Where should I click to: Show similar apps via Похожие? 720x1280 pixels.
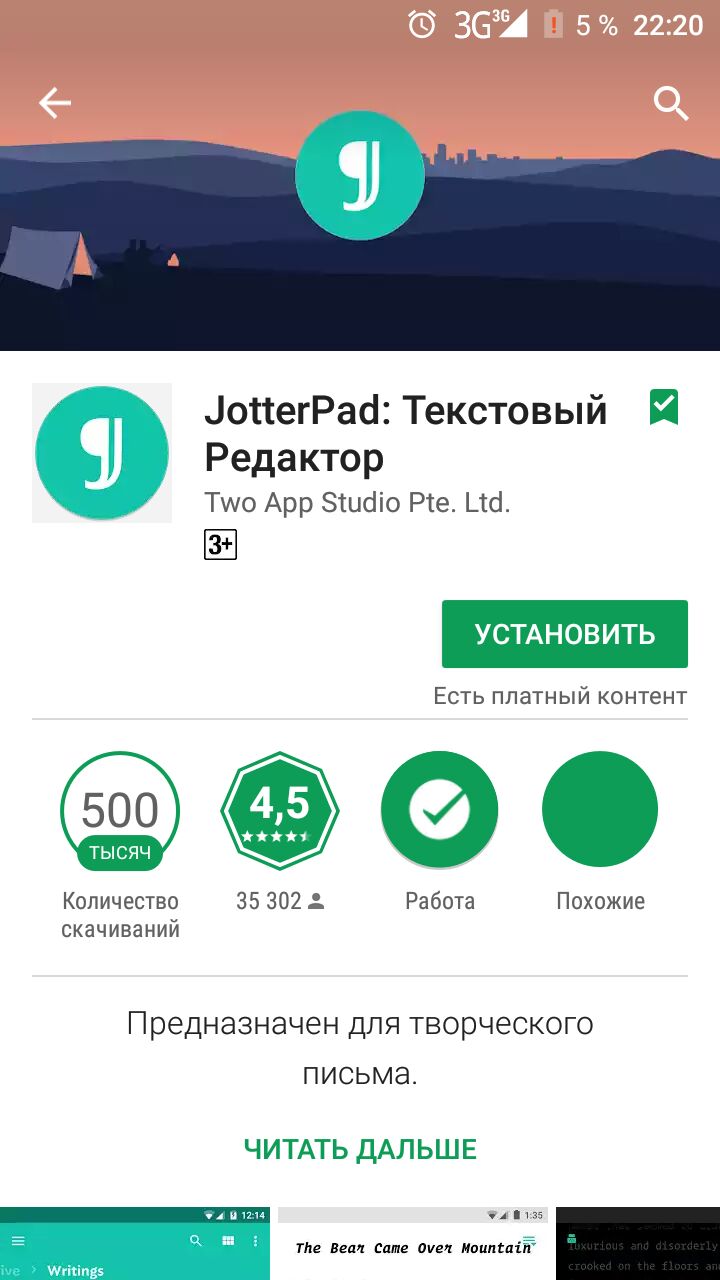(x=600, y=810)
